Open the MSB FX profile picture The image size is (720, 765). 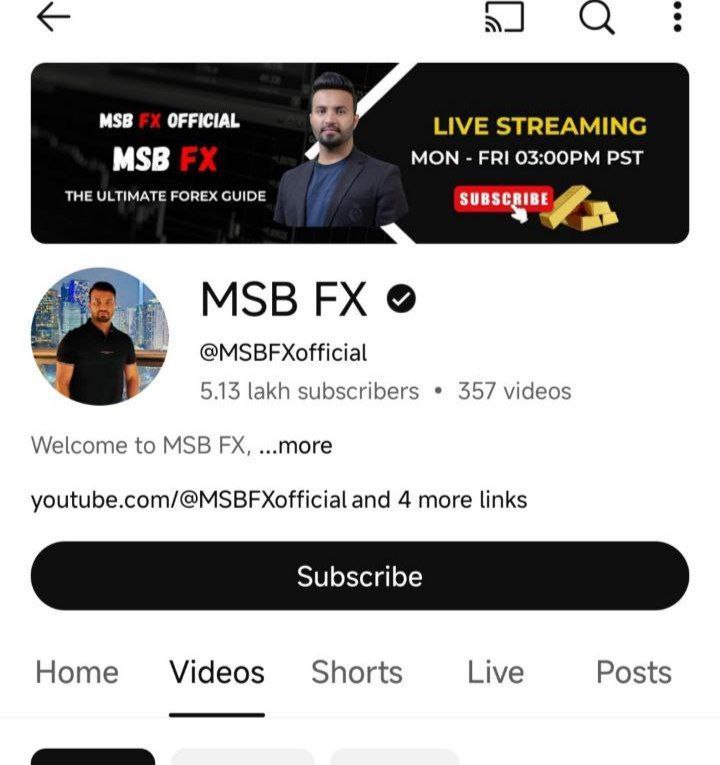coord(100,336)
